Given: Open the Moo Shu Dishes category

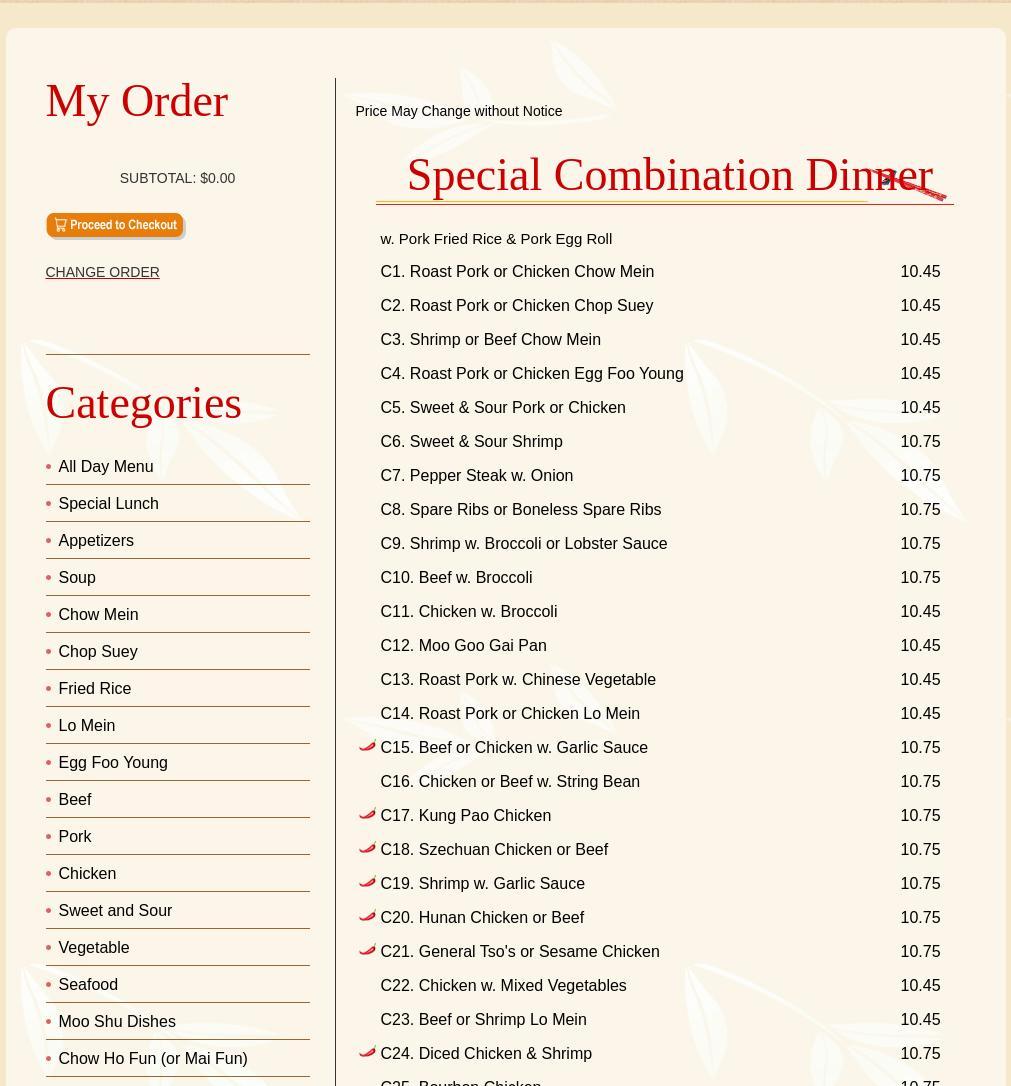Looking at the screenshot, I should click(x=117, y=1021).
